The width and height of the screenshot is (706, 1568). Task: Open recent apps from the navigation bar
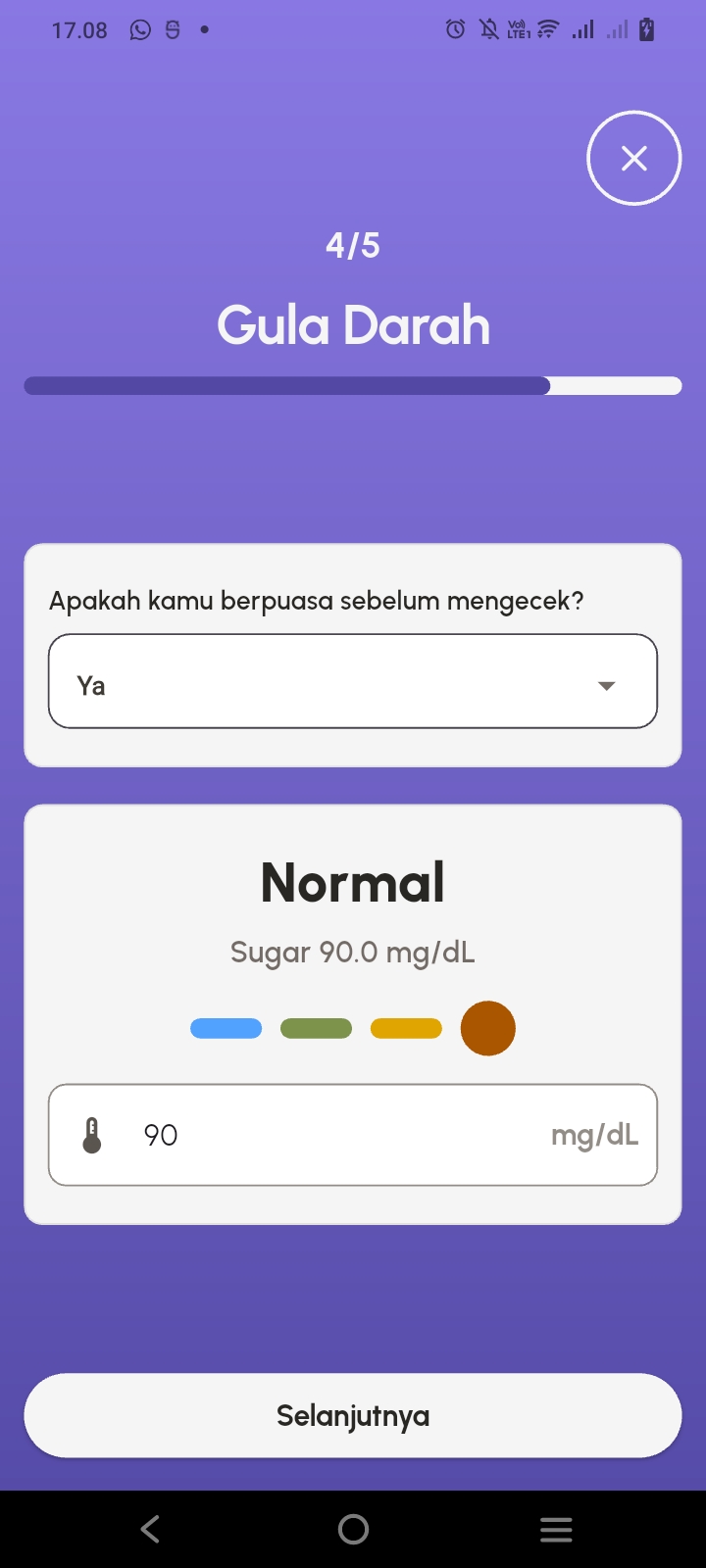(x=555, y=1529)
